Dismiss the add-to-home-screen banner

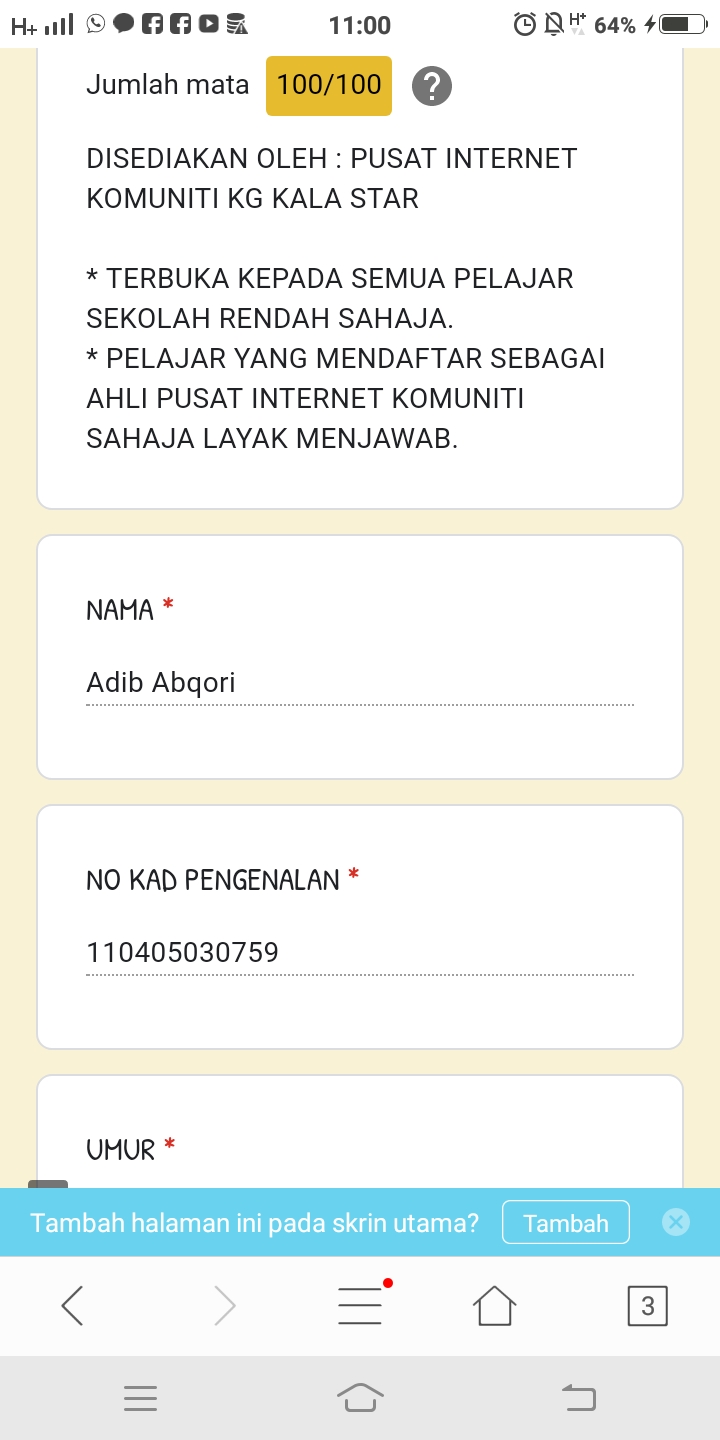tap(677, 1222)
